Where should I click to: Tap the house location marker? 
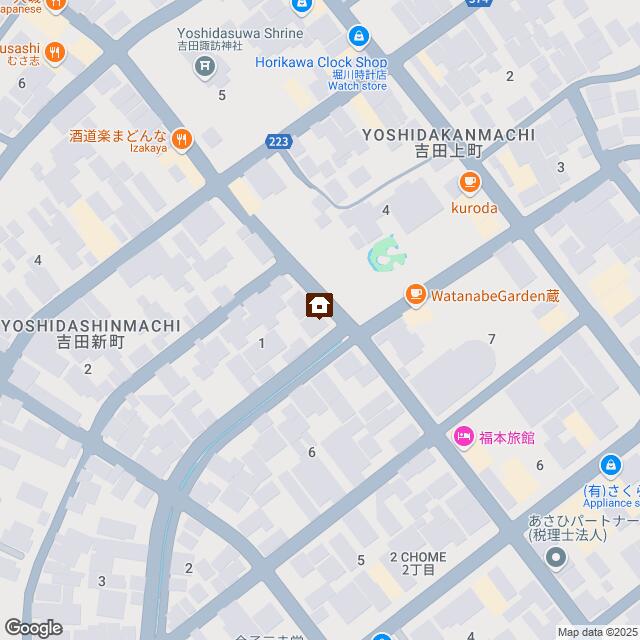point(319,305)
